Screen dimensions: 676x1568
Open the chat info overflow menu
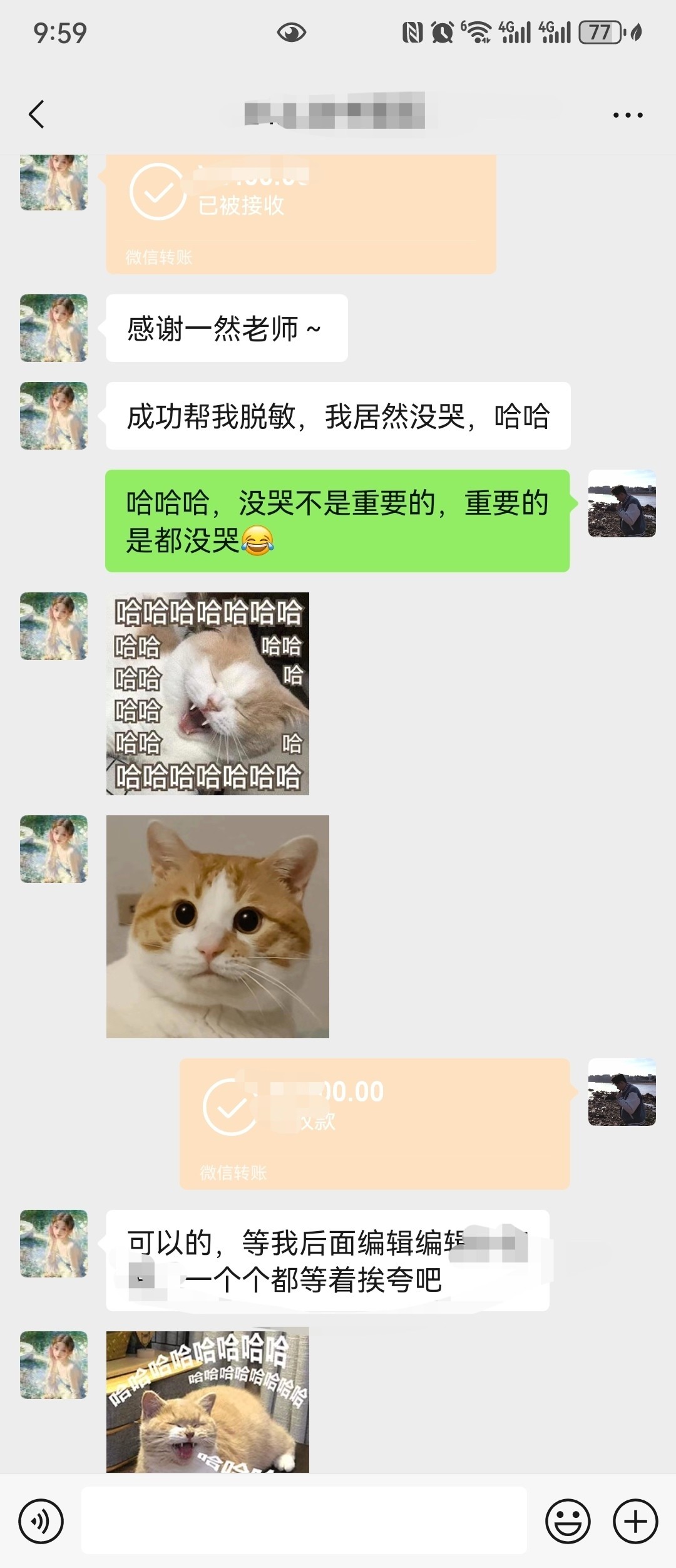tap(627, 115)
